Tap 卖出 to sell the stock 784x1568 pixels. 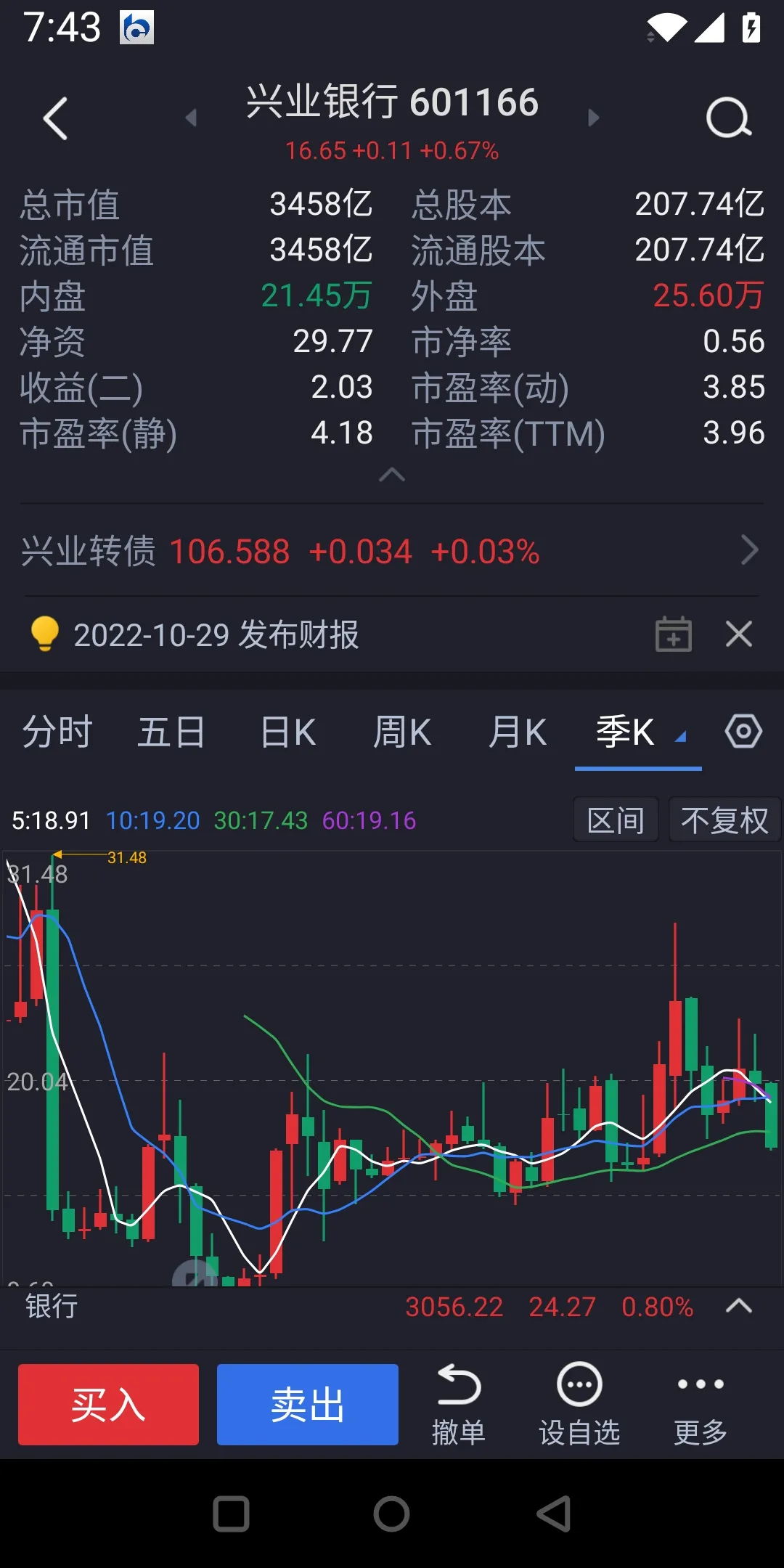307,1404
